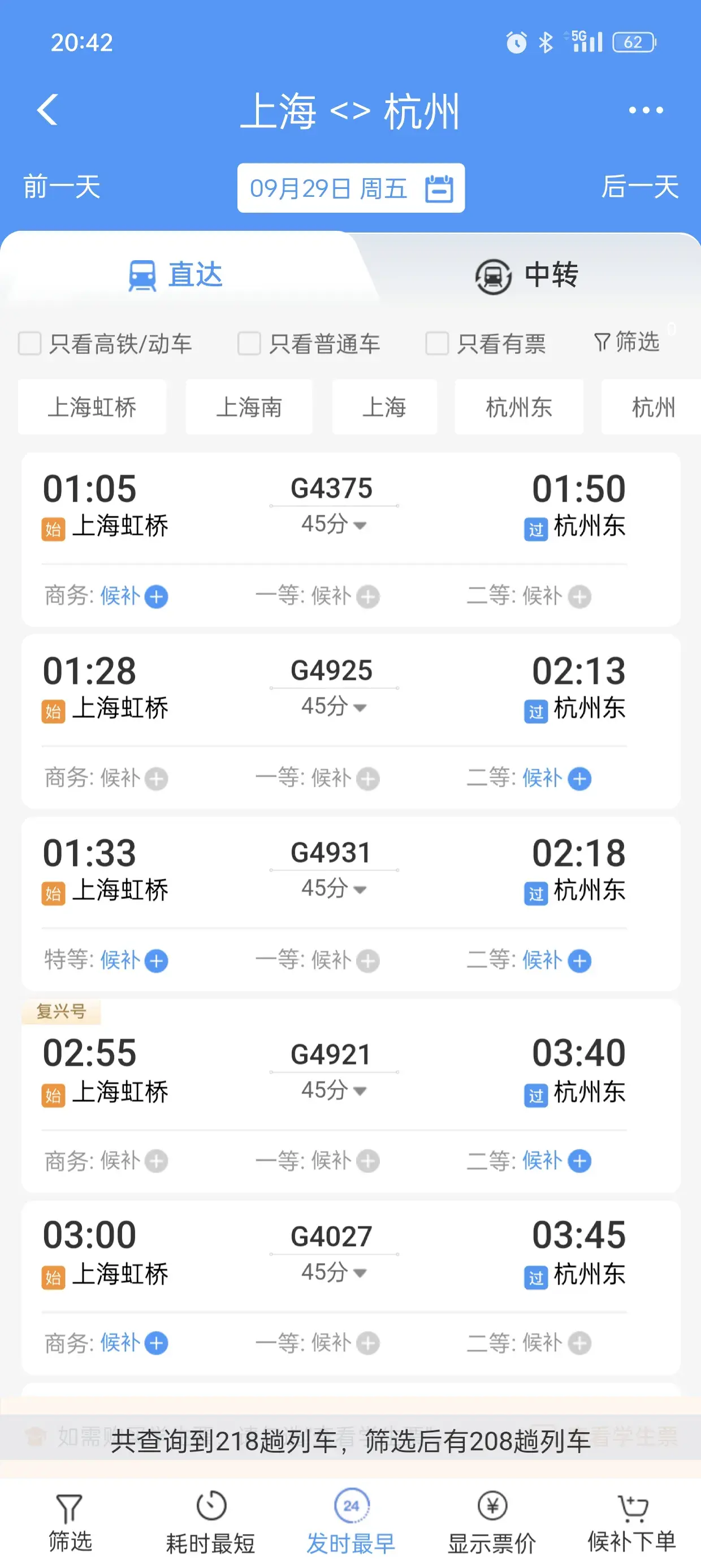Open the three-dot overflow menu
This screenshot has height=1568, width=701.
[645, 110]
